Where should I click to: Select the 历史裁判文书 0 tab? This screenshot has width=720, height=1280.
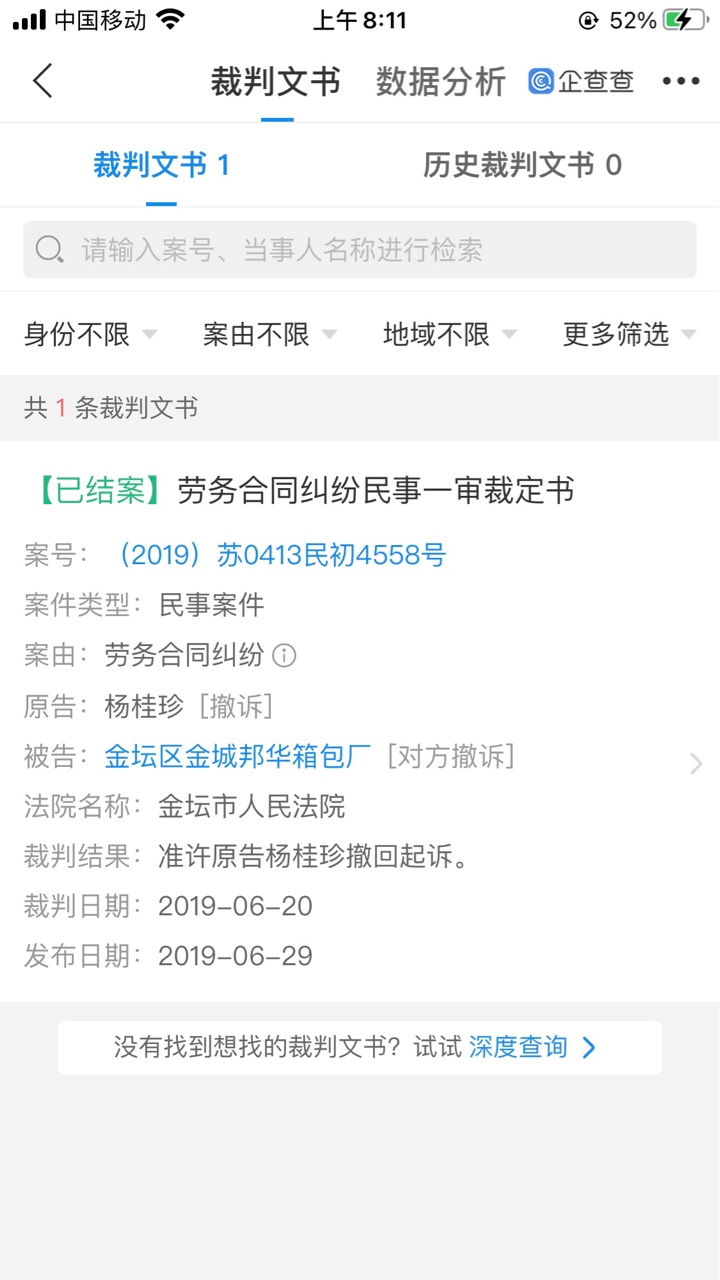[522, 165]
